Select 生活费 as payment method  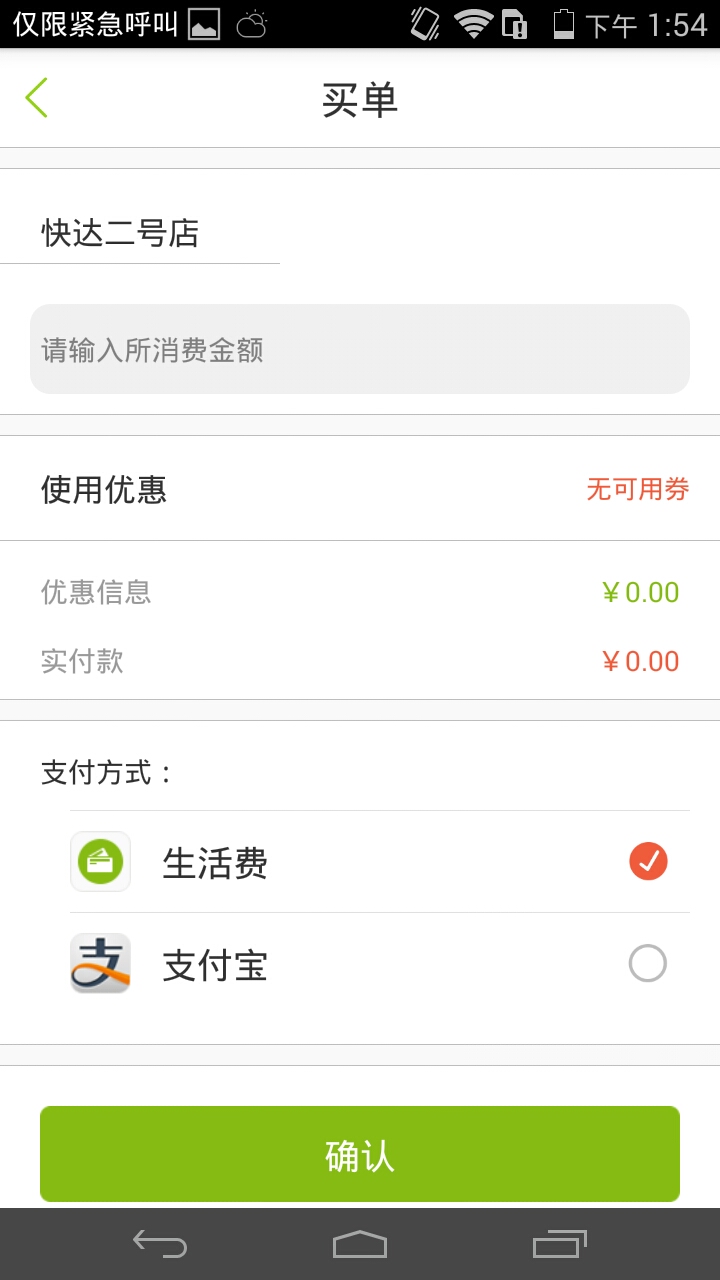click(x=648, y=861)
